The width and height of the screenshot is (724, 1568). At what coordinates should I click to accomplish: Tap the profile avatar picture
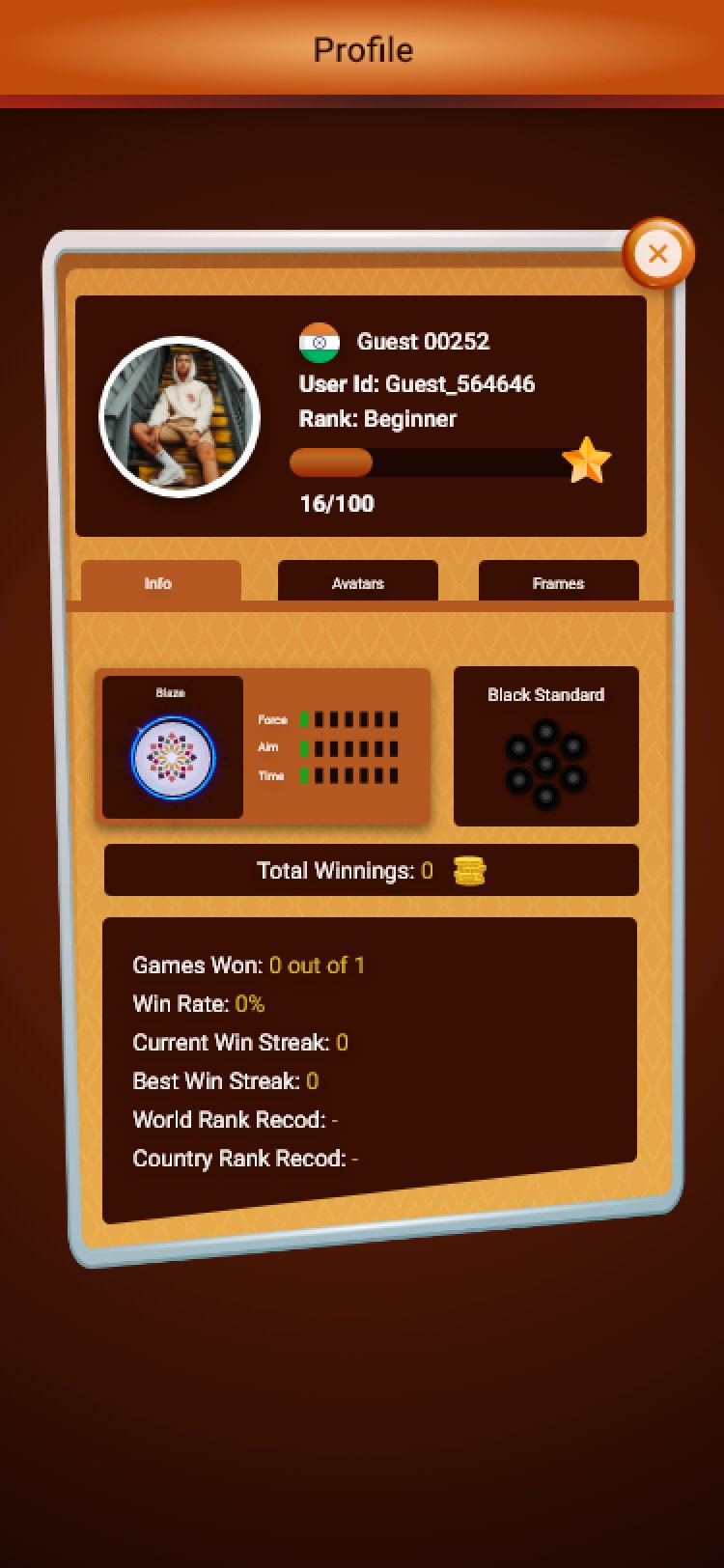tap(180, 416)
